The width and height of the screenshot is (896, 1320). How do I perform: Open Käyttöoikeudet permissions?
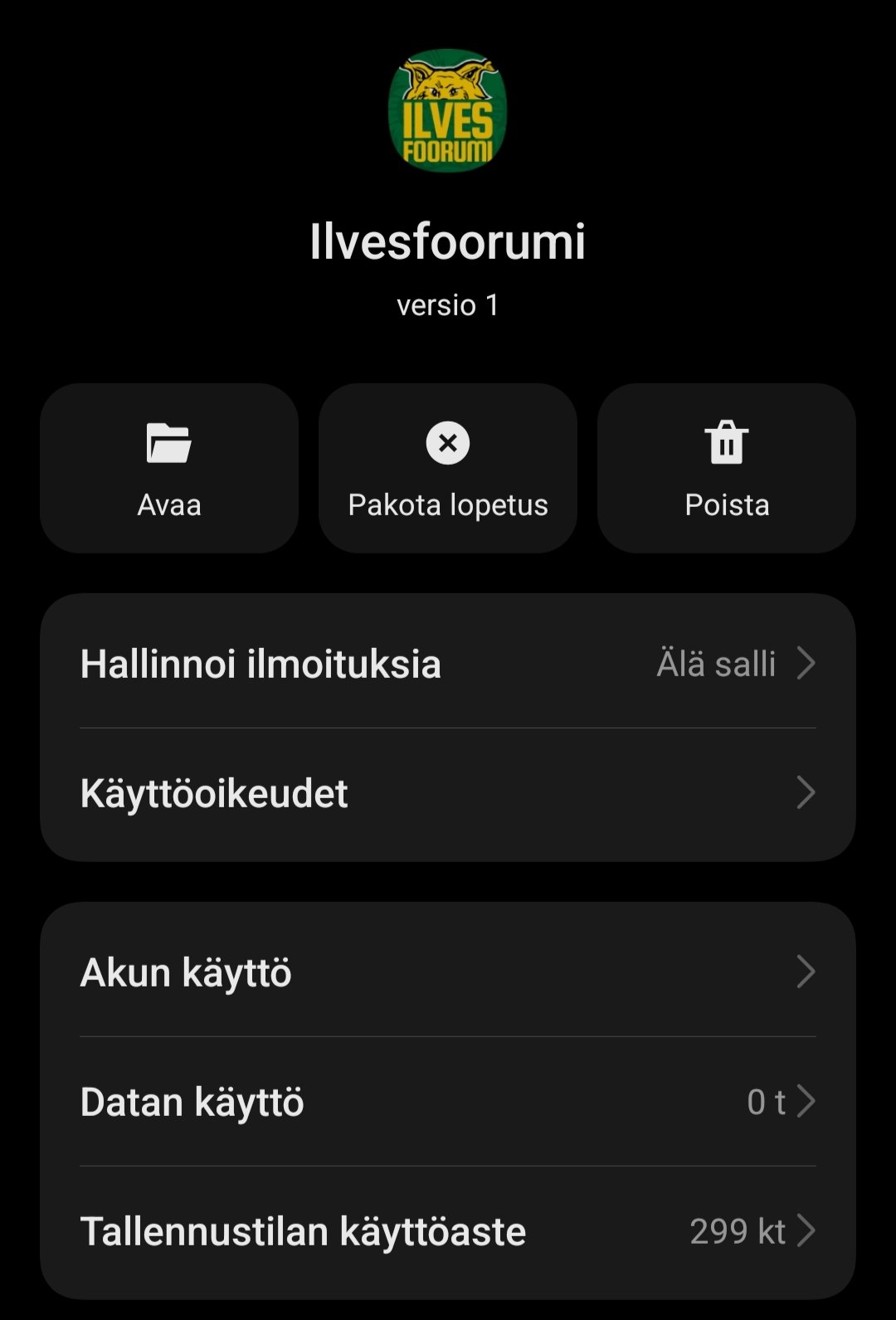click(448, 793)
